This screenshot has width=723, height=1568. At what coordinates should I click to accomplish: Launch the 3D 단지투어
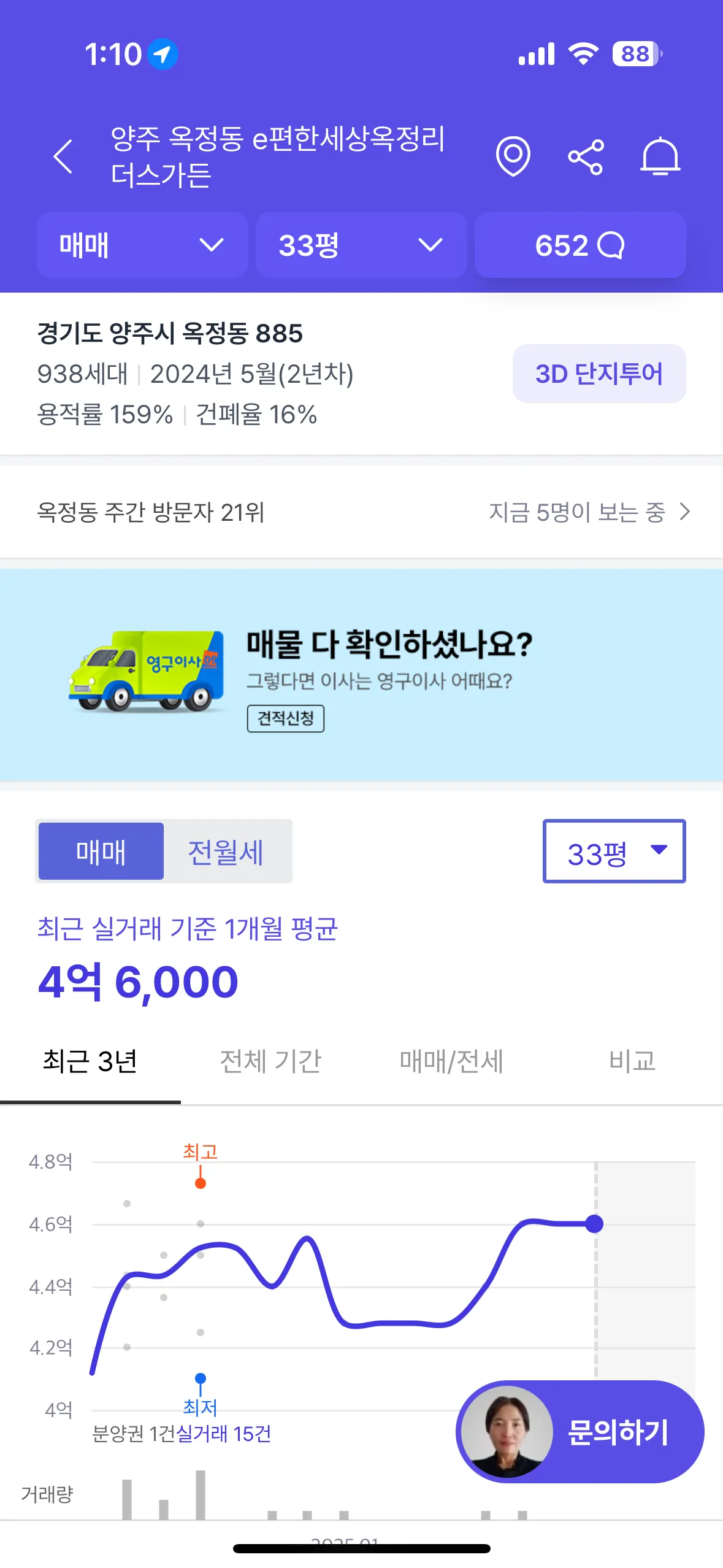point(599,374)
